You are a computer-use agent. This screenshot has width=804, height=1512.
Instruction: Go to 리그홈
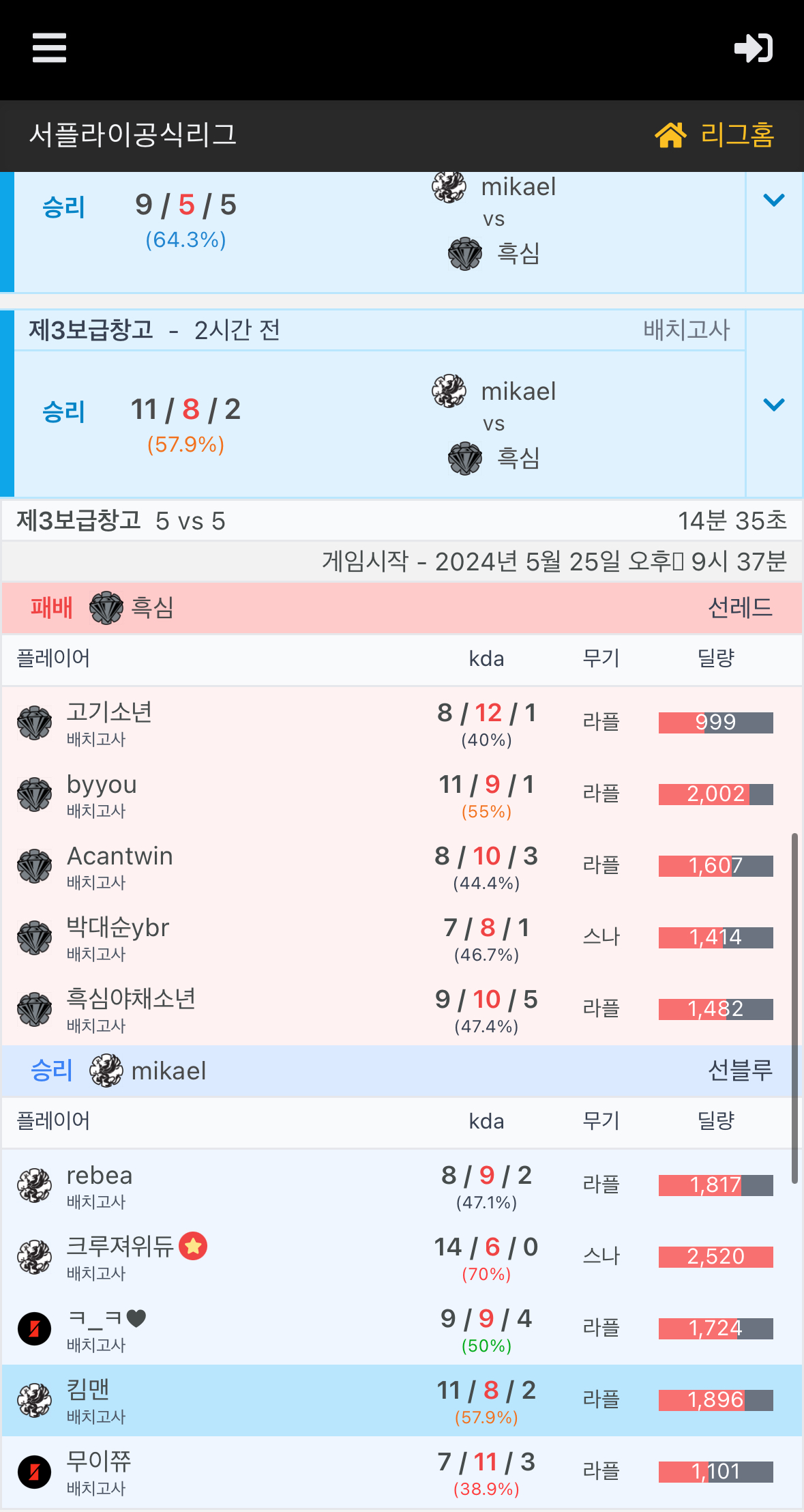click(715, 135)
